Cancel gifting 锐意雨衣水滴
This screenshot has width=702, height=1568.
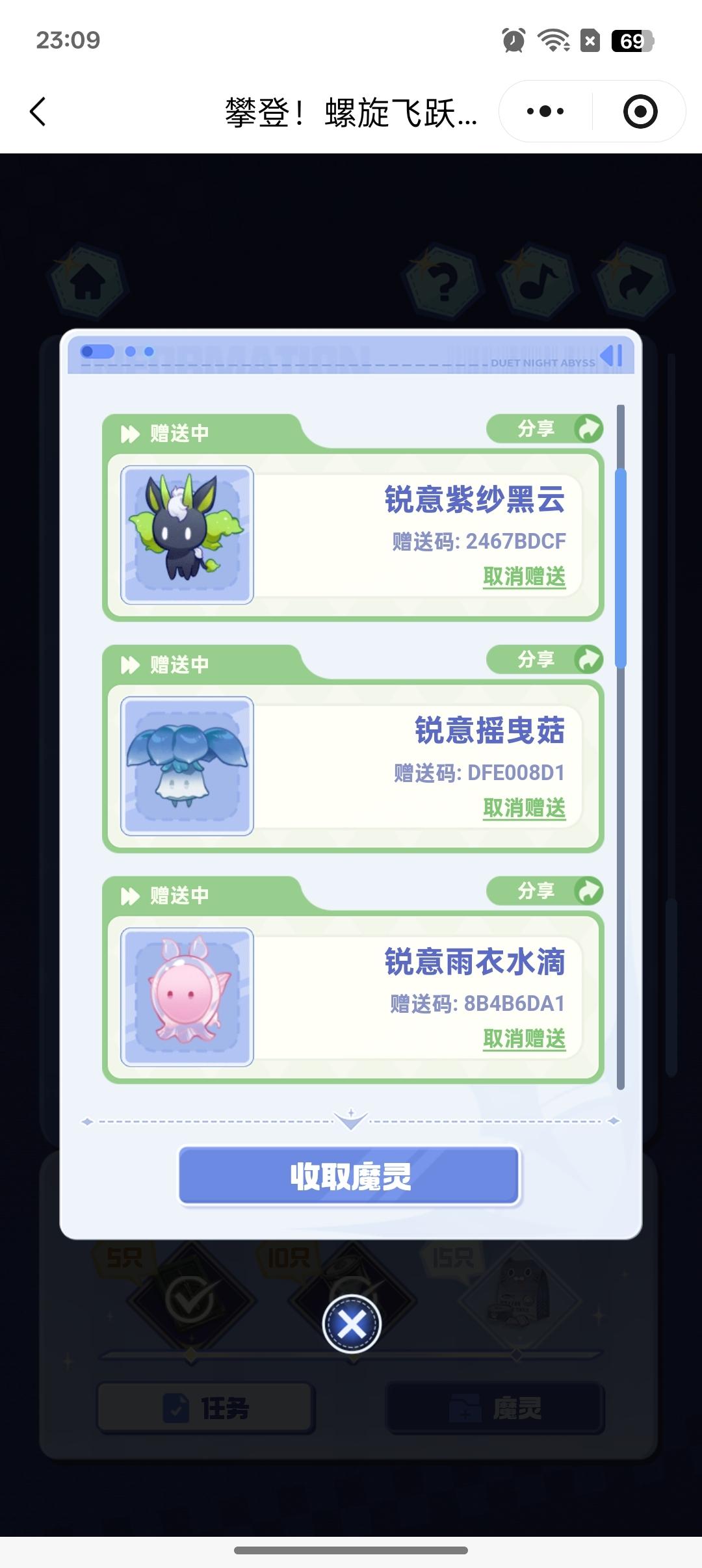click(524, 1039)
